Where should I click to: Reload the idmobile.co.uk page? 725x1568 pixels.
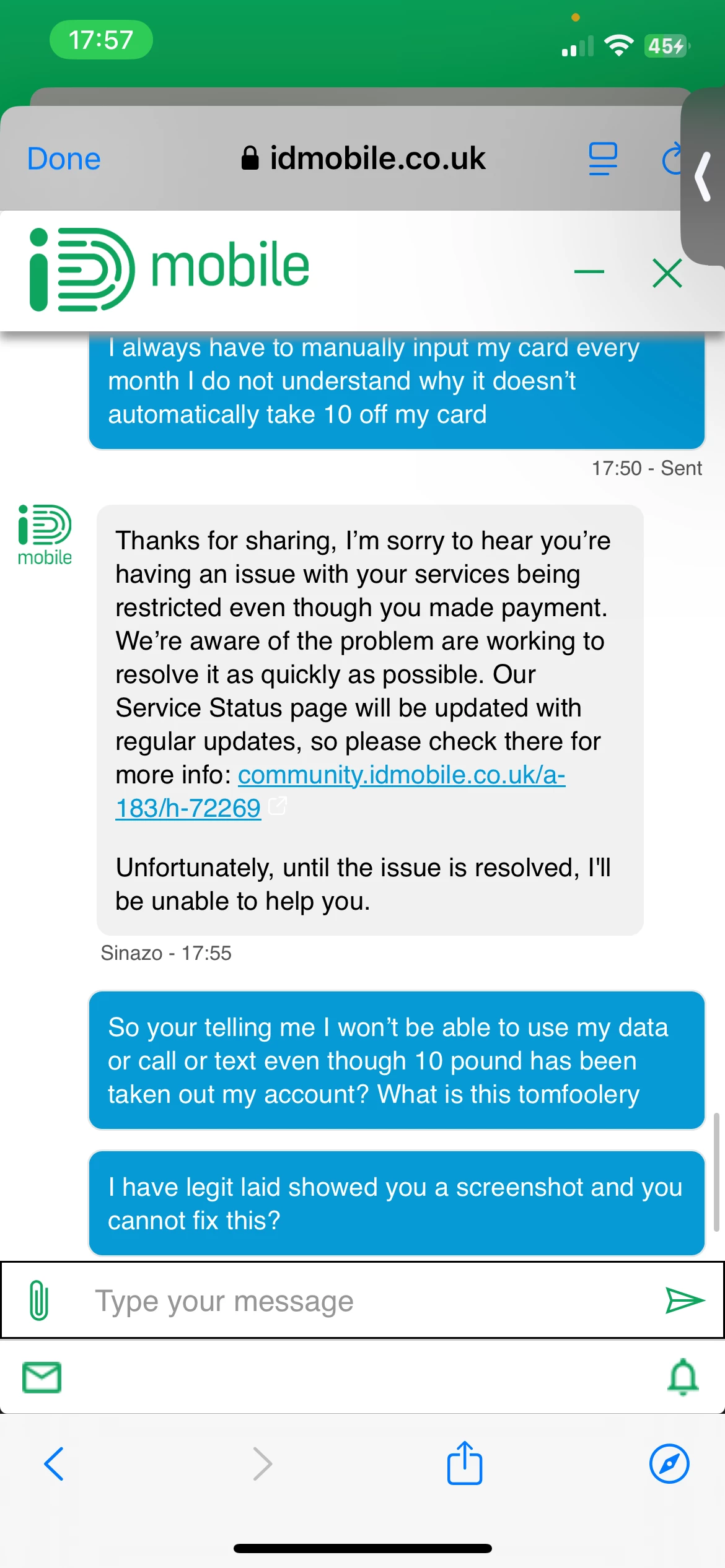click(x=671, y=159)
